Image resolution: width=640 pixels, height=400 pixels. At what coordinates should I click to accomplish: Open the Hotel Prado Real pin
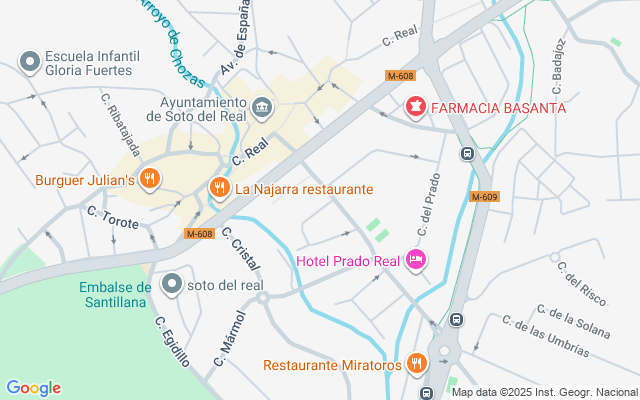[416, 261]
